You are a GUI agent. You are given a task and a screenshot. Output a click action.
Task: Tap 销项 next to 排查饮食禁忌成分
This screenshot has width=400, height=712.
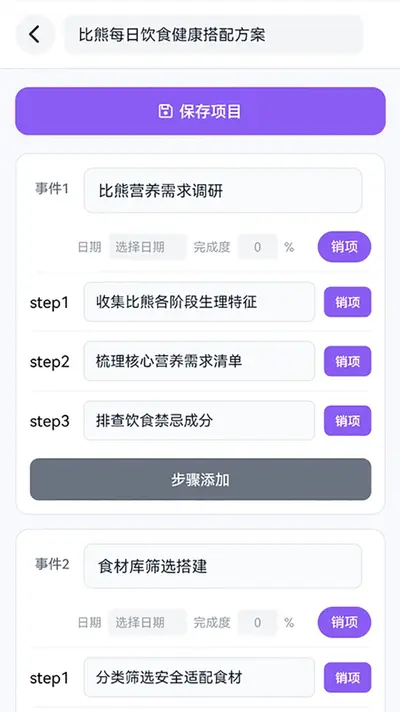click(347, 420)
